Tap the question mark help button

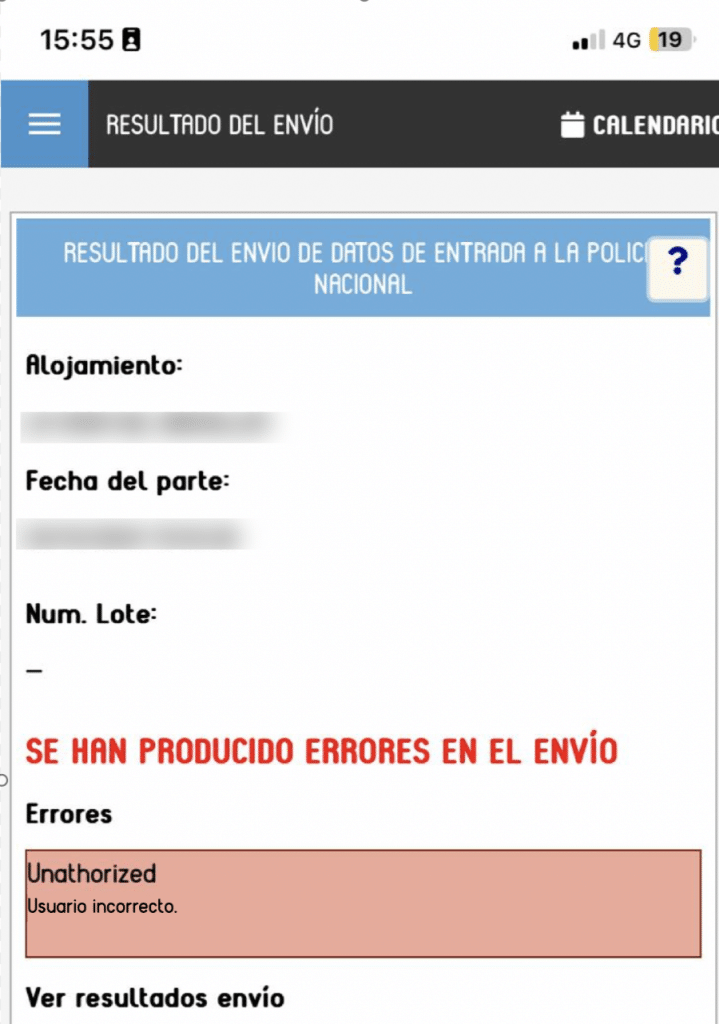coord(678,264)
